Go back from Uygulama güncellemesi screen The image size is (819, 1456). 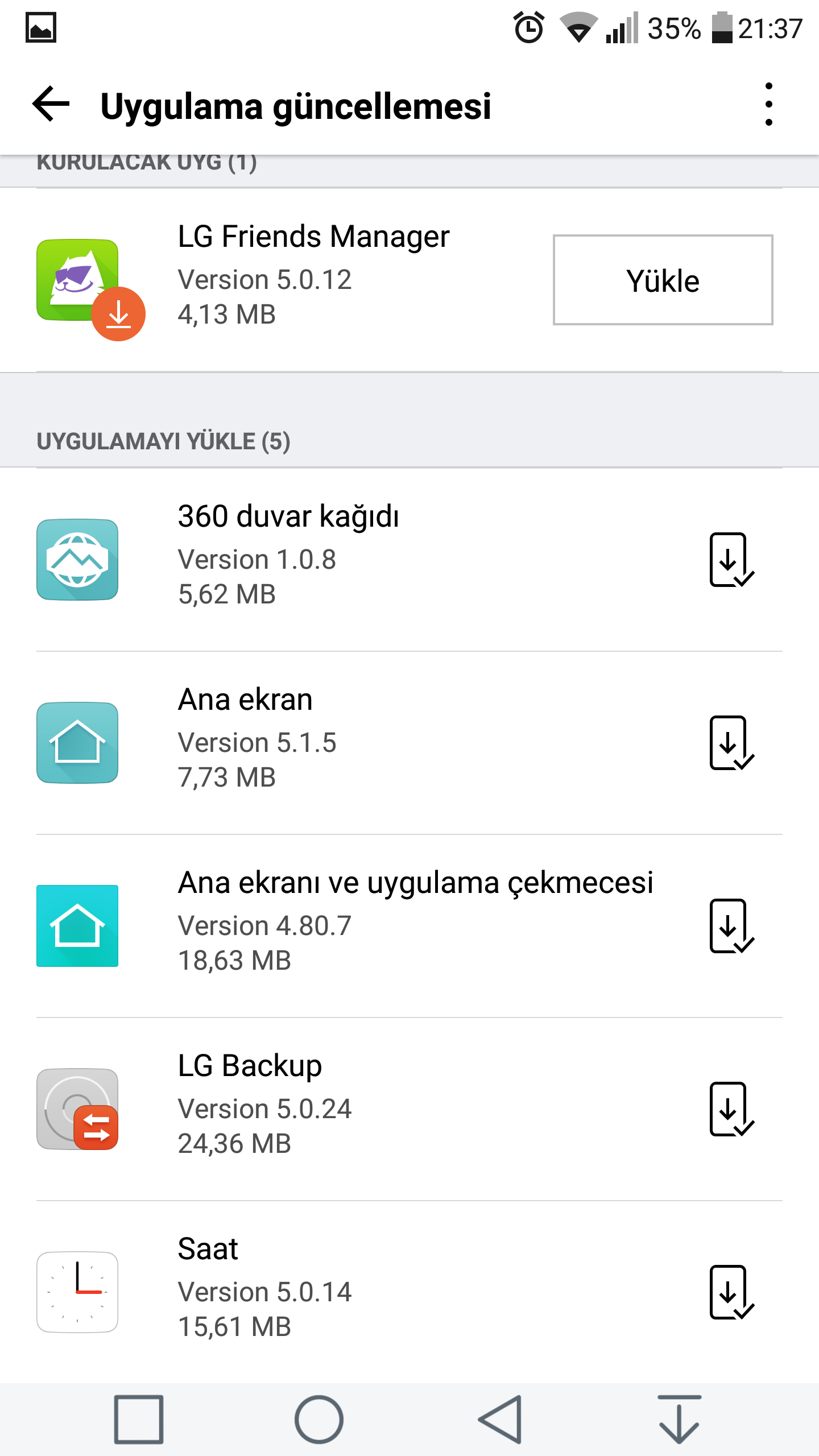51,105
